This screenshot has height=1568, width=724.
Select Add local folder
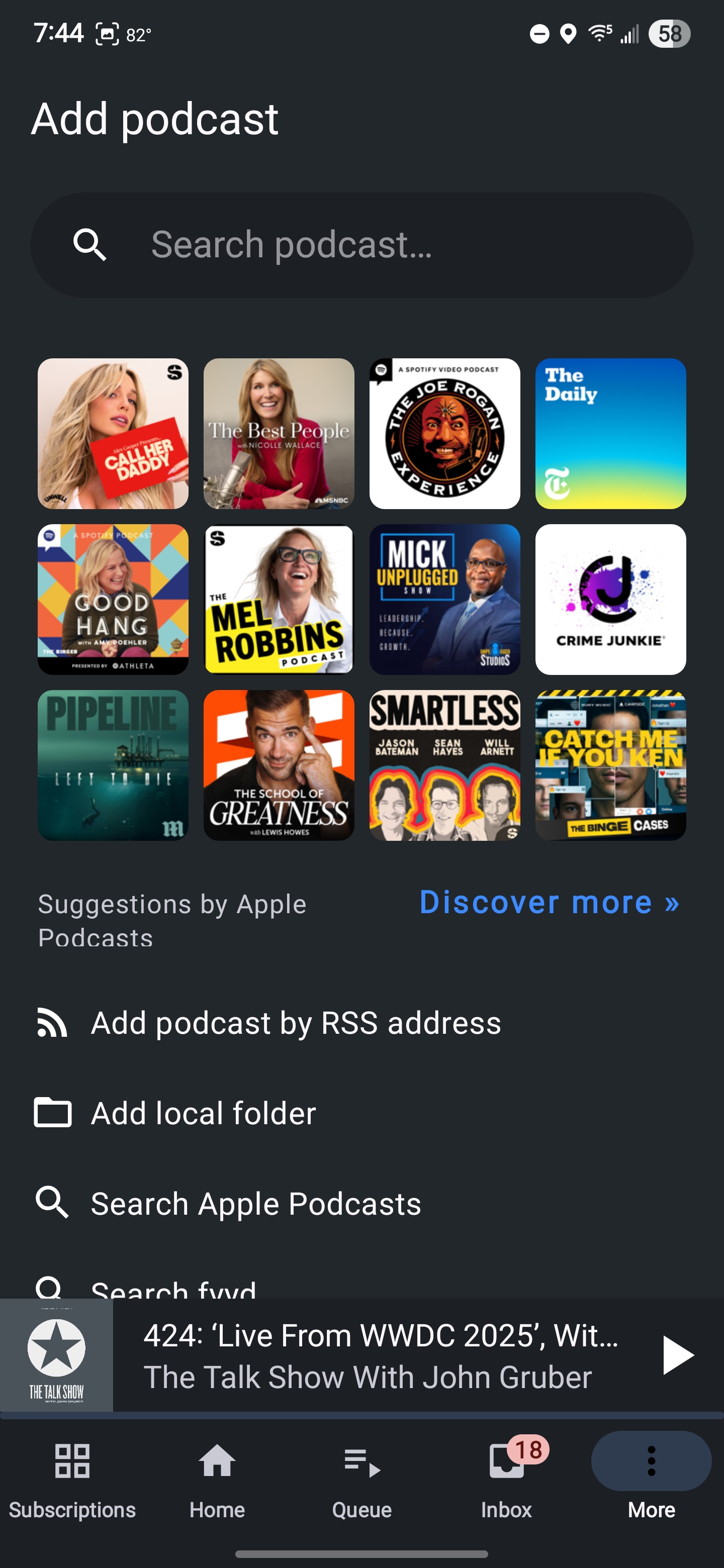pyautogui.click(x=203, y=1113)
